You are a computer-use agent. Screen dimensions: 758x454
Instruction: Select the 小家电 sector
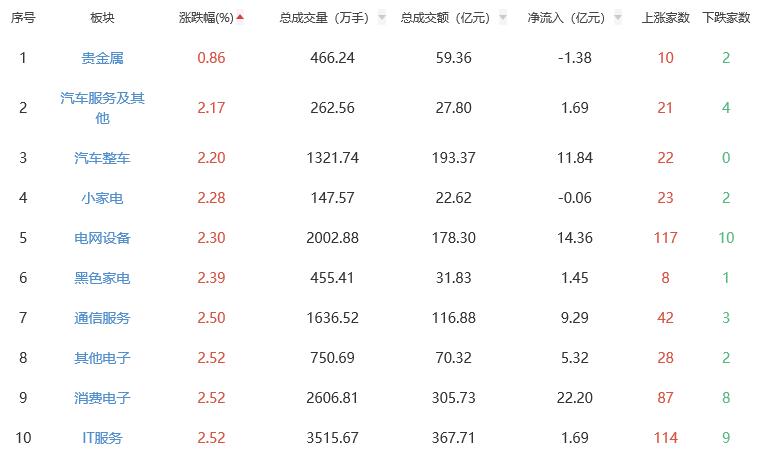point(102,198)
